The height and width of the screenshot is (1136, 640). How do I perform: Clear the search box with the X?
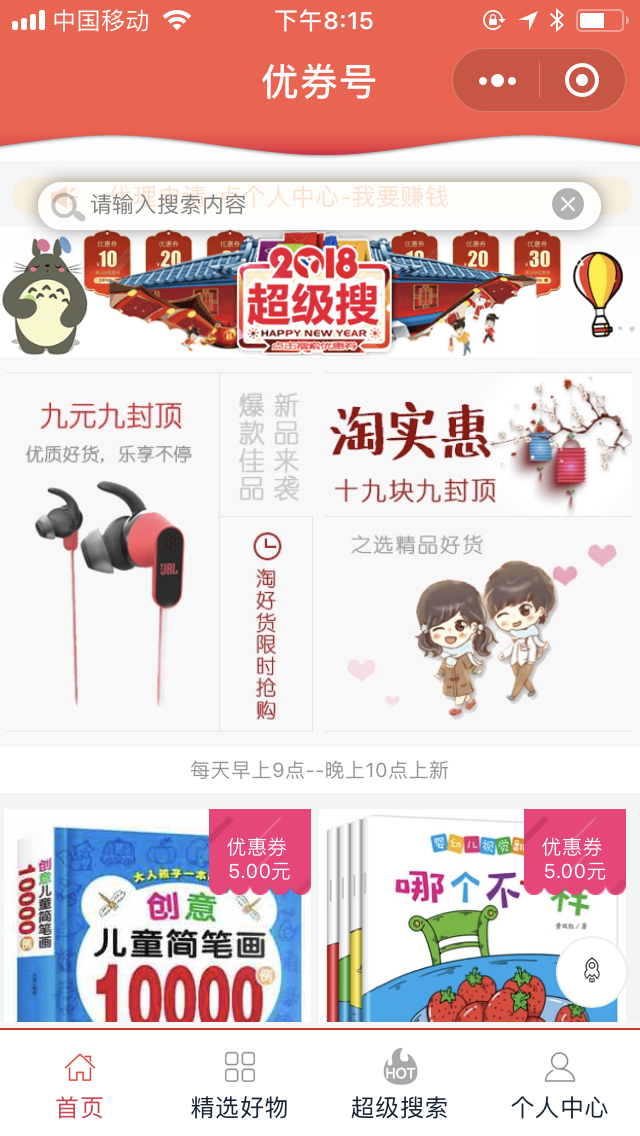point(568,205)
